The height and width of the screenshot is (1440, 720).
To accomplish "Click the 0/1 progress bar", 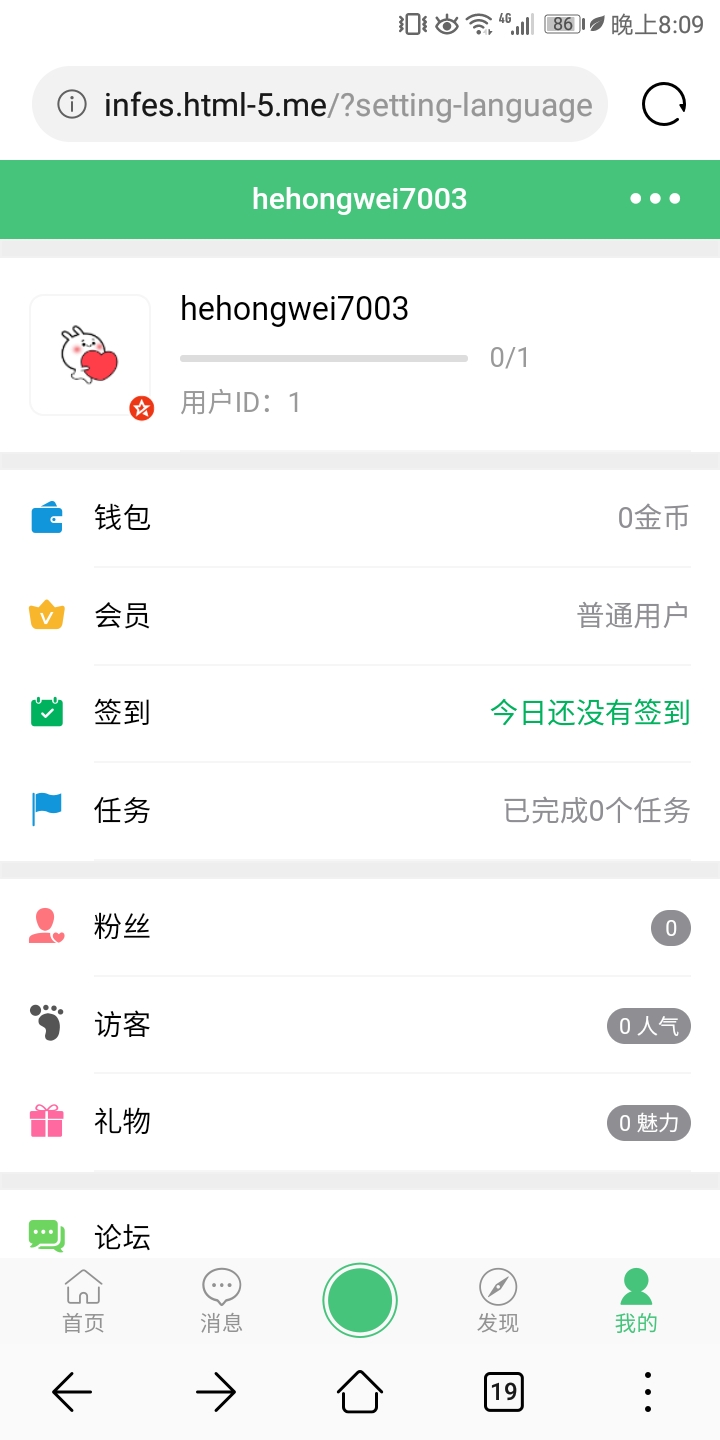I will tap(323, 357).
